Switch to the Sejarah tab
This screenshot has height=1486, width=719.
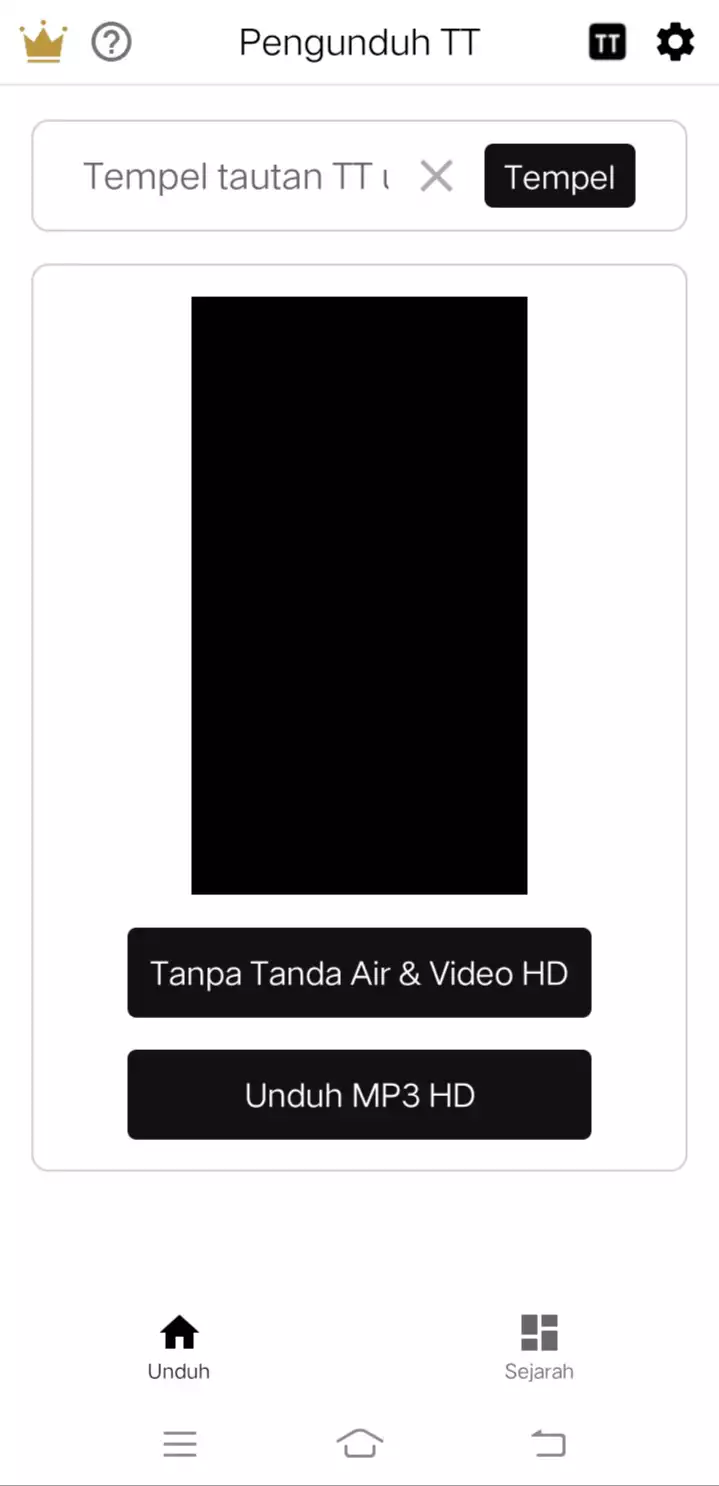click(x=539, y=1347)
